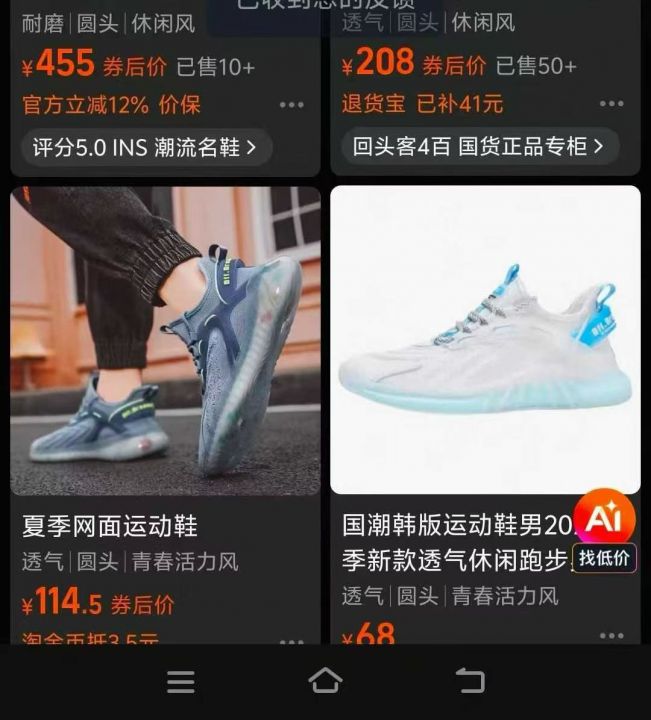The image size is (651, 720).
Task: Go back with the system back button
Action: (x=470, y=682)
